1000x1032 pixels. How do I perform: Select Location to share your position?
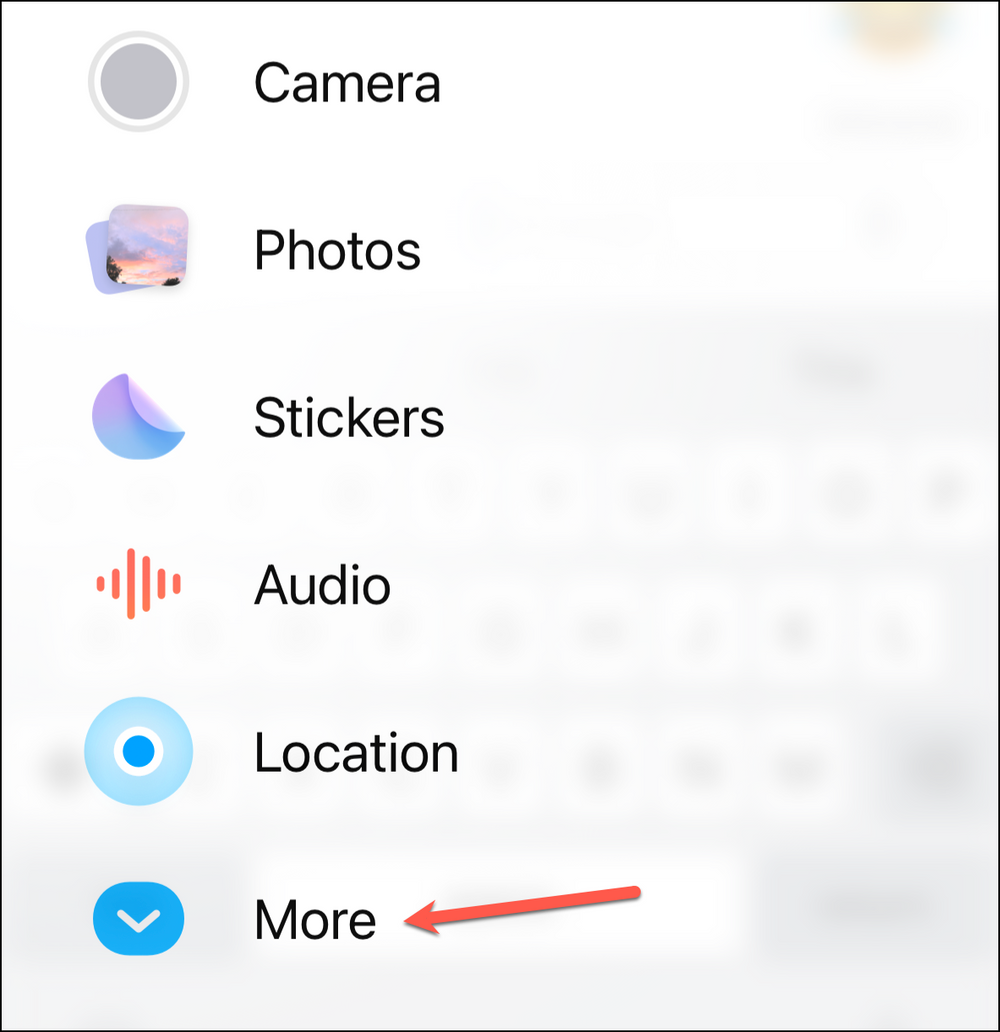355,752
